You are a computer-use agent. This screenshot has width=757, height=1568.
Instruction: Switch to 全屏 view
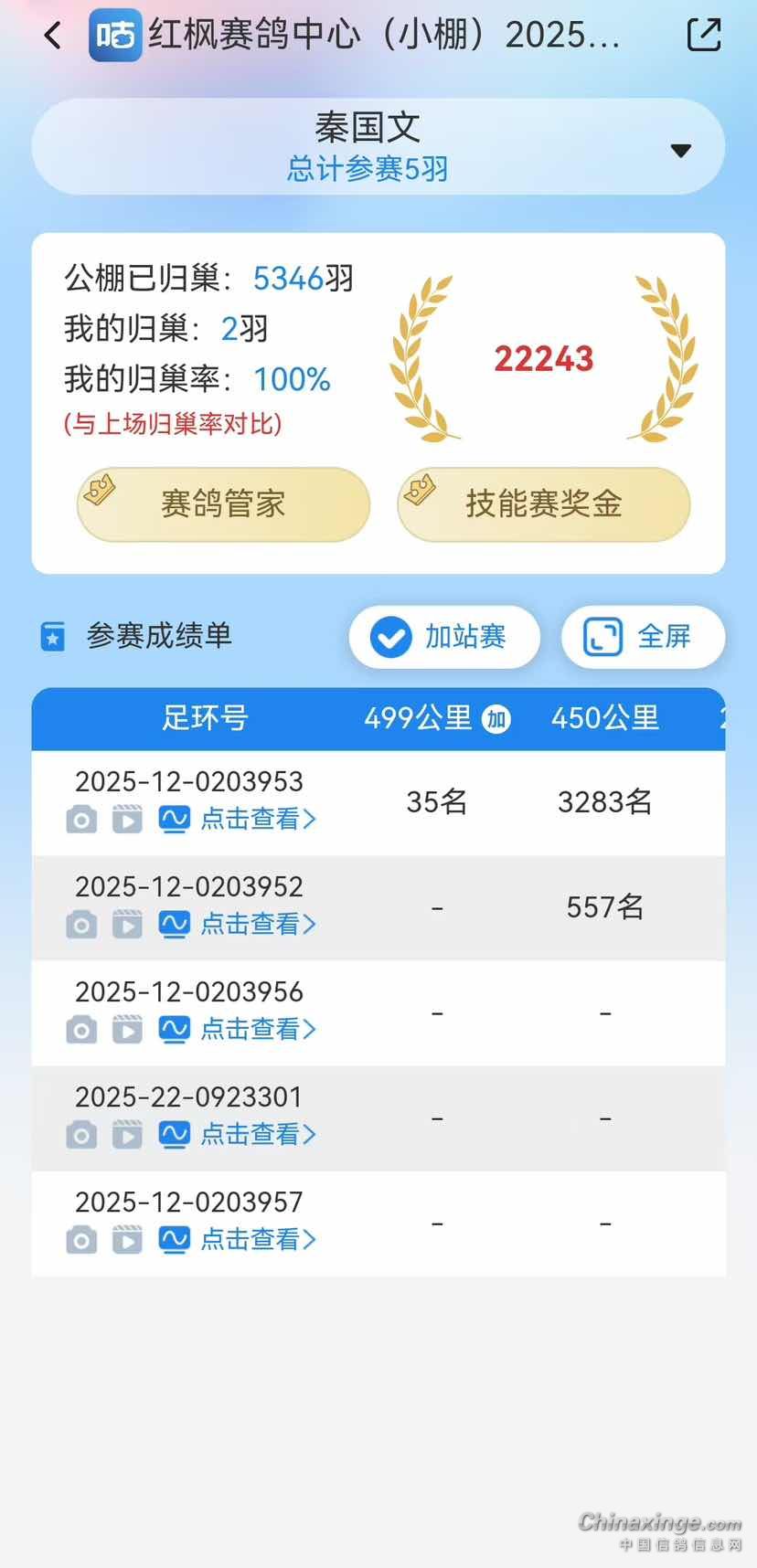[x=643, y=636]
